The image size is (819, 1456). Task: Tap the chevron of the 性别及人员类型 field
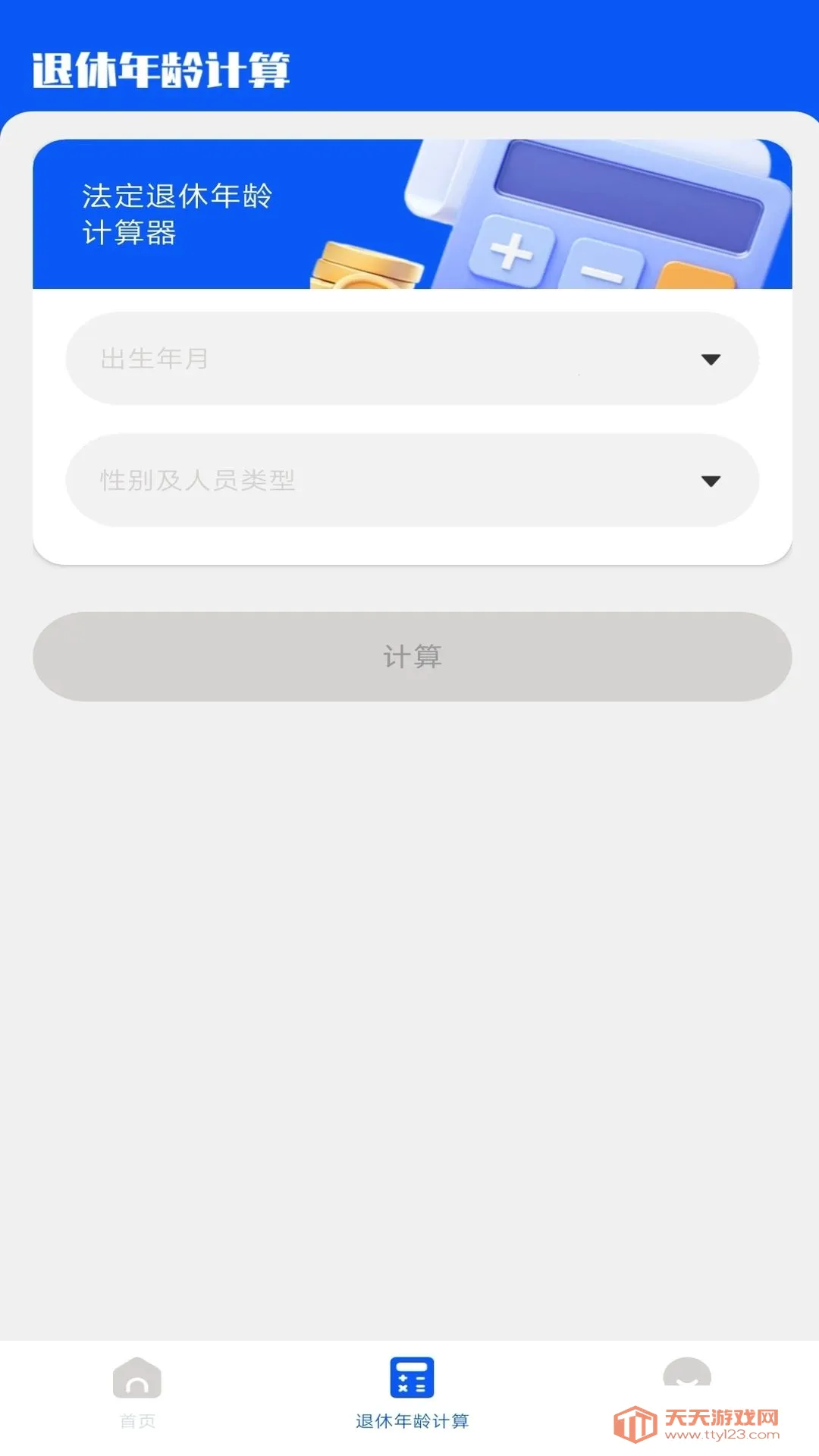711,479
